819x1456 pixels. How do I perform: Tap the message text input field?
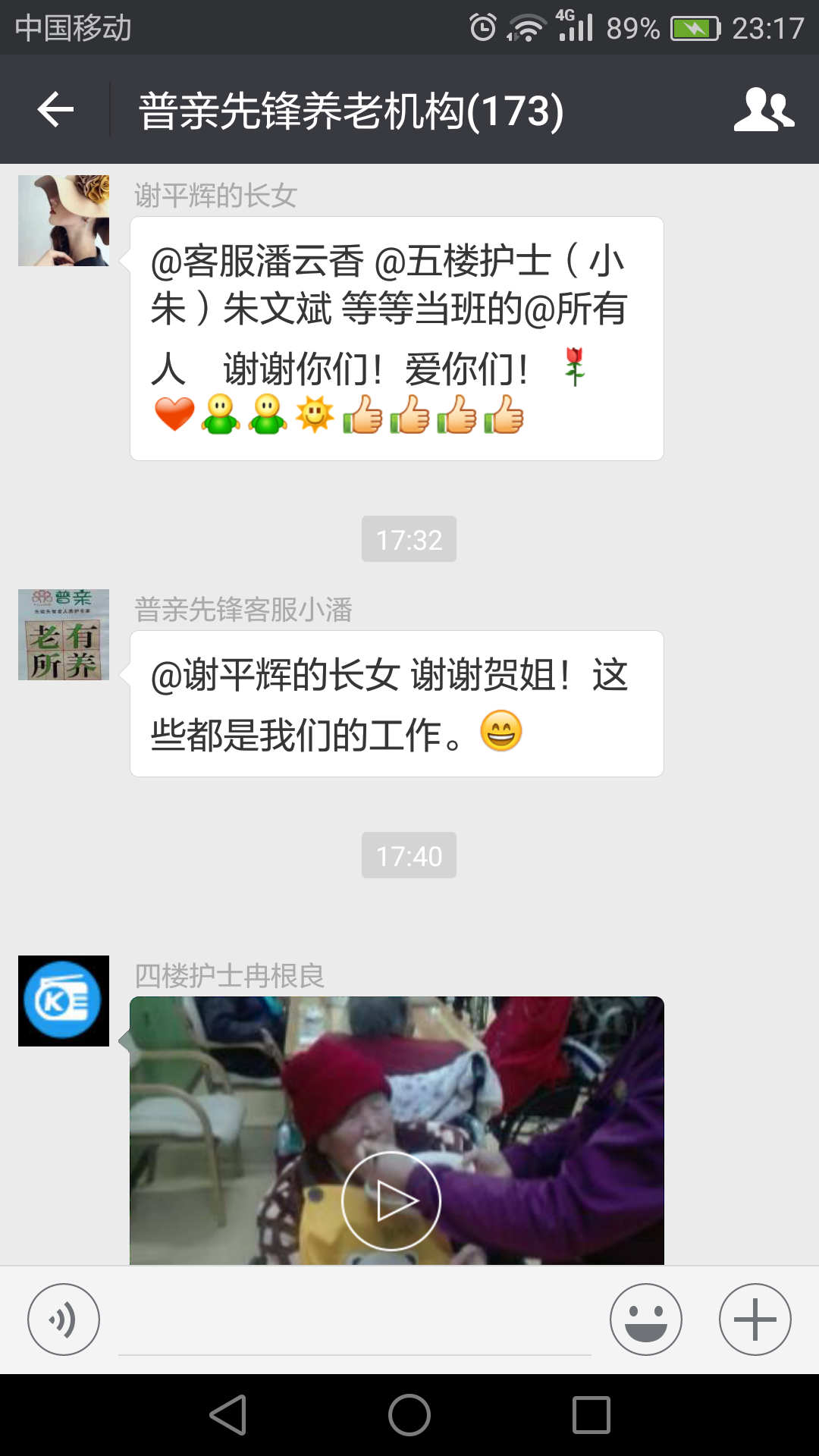tap(354, 1323)
